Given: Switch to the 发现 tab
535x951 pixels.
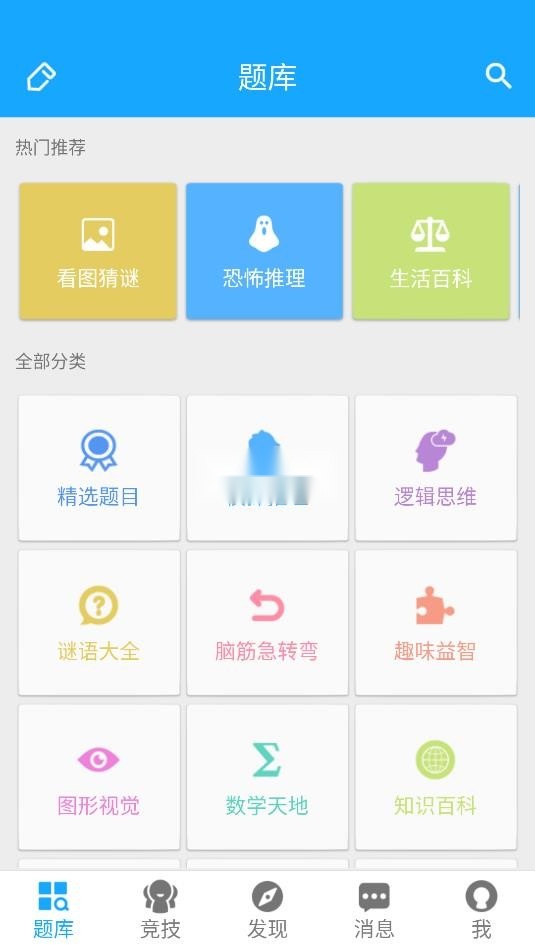Looking at the screenshot, I should tap(268, 910).
